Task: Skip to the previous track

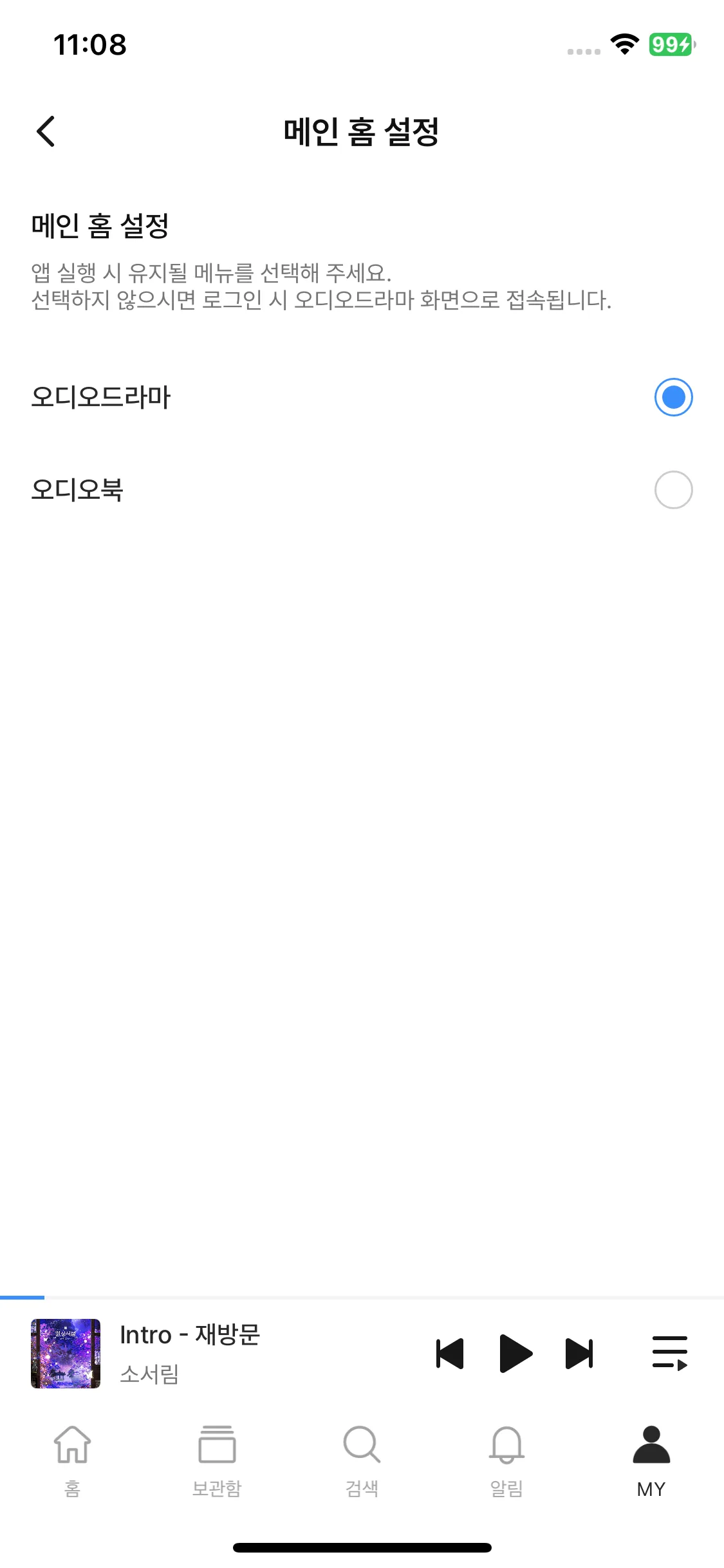Action: coord(450,1353)
